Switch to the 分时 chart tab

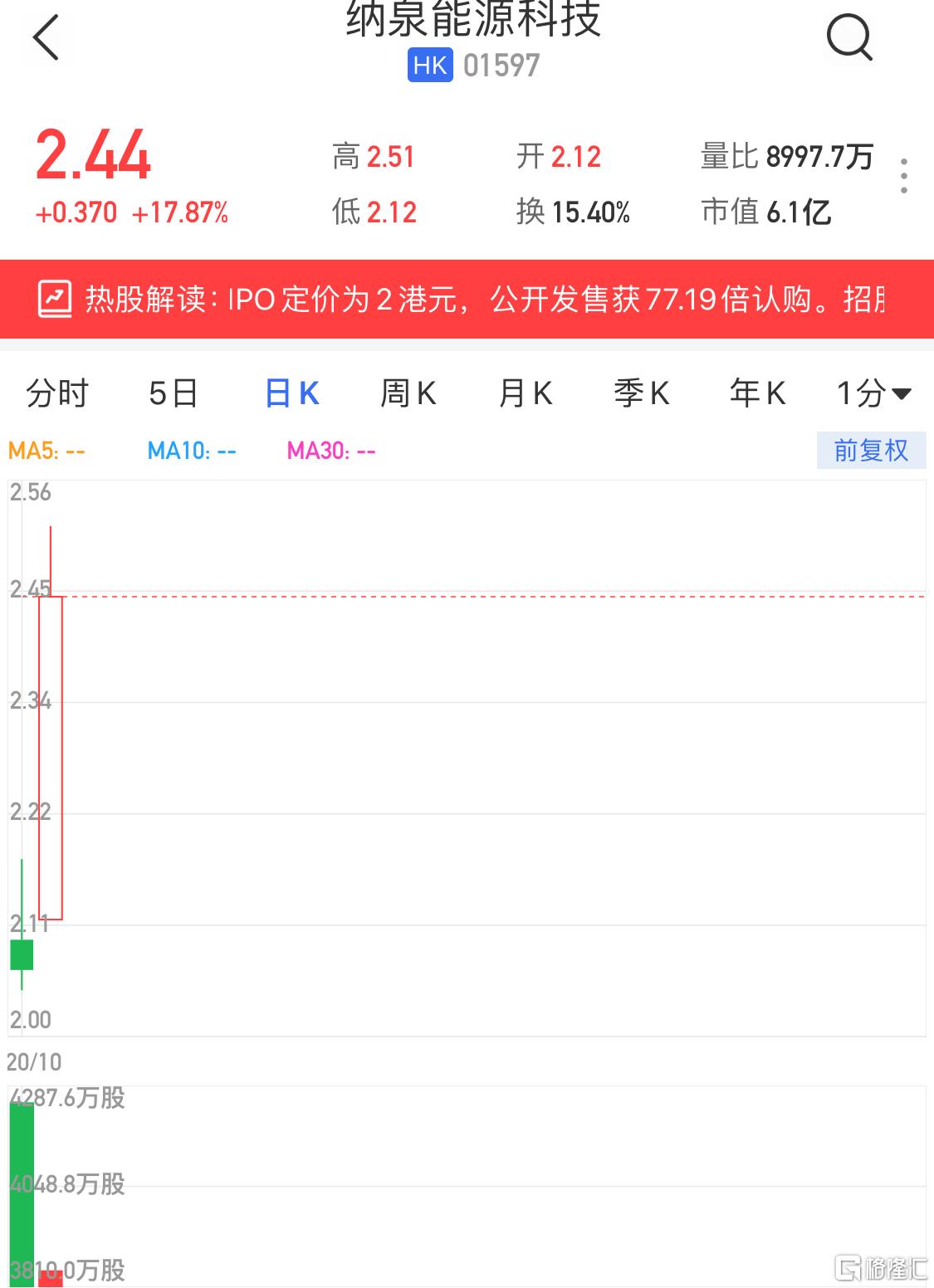tap(57, 393)
